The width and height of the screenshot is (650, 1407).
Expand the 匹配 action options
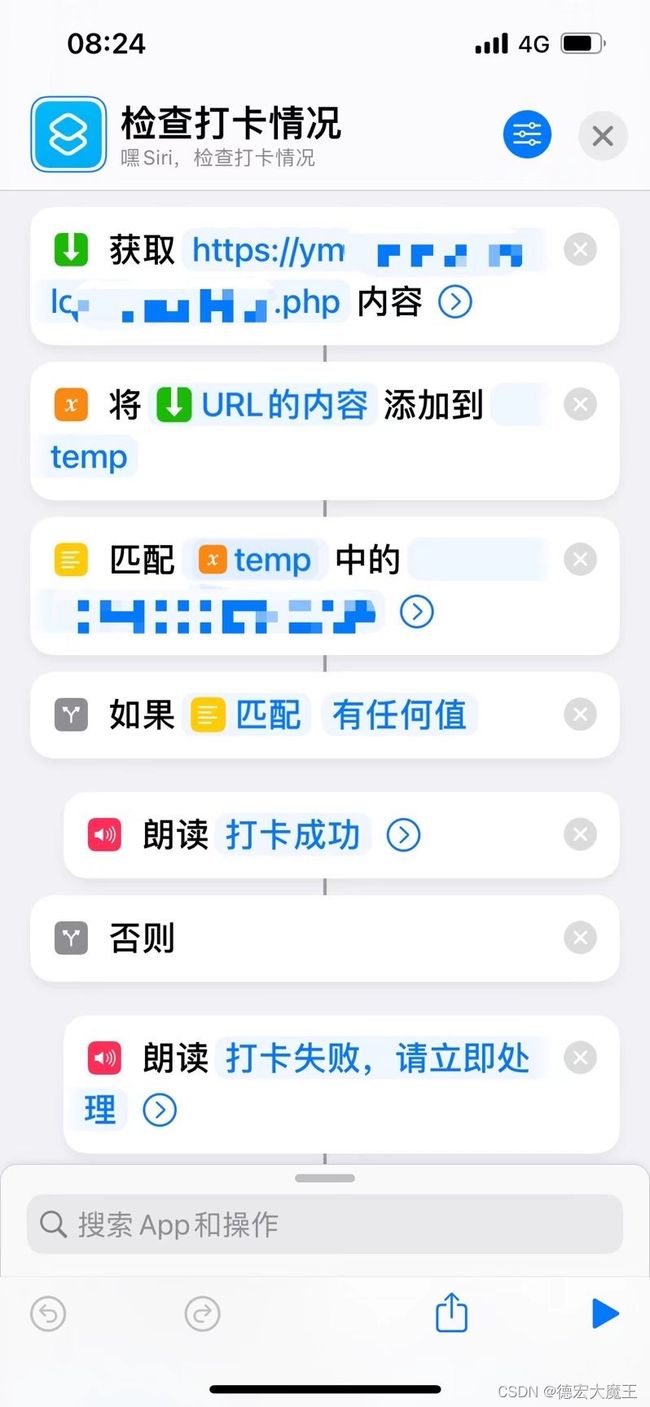(x=417, y=612)
